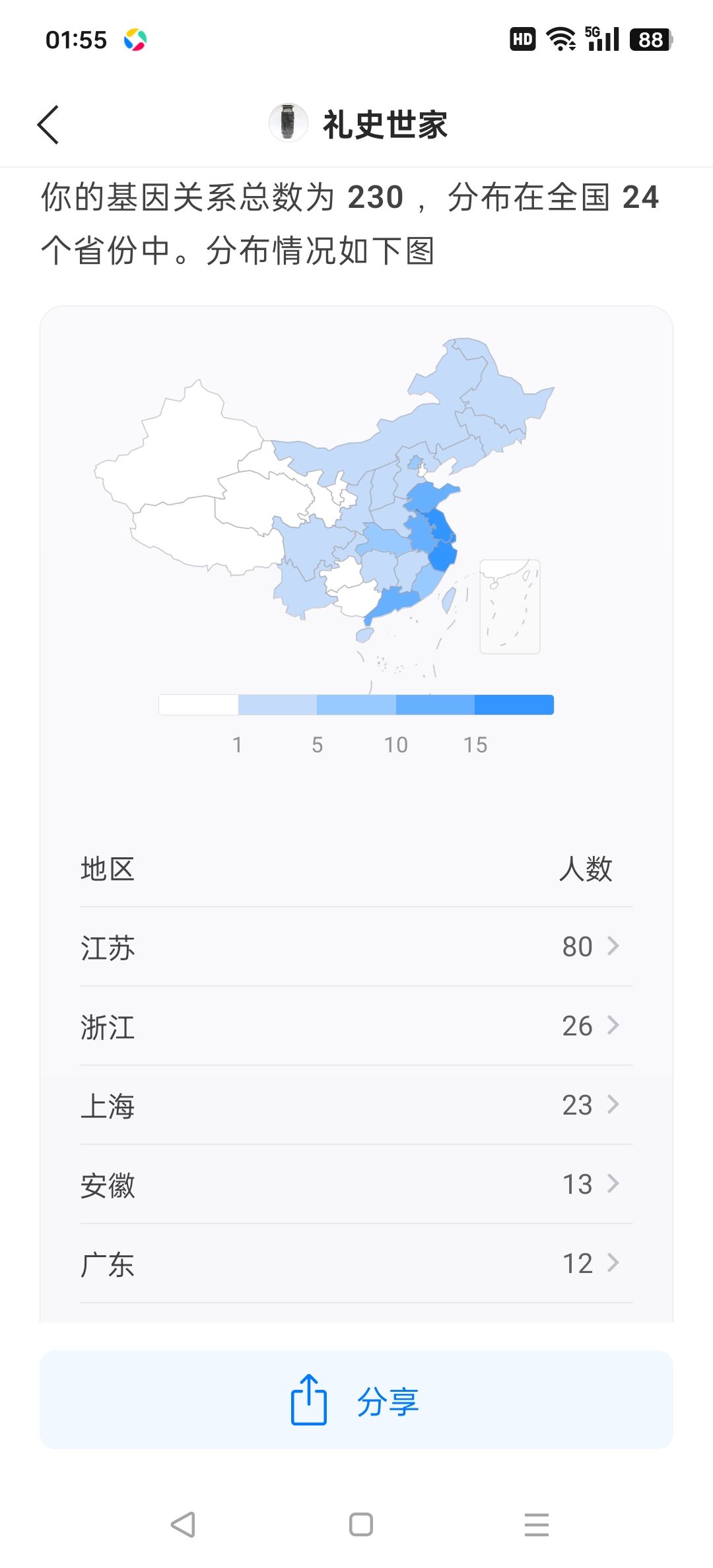Open the 安徽 region row

click(x=356, y=1185)
